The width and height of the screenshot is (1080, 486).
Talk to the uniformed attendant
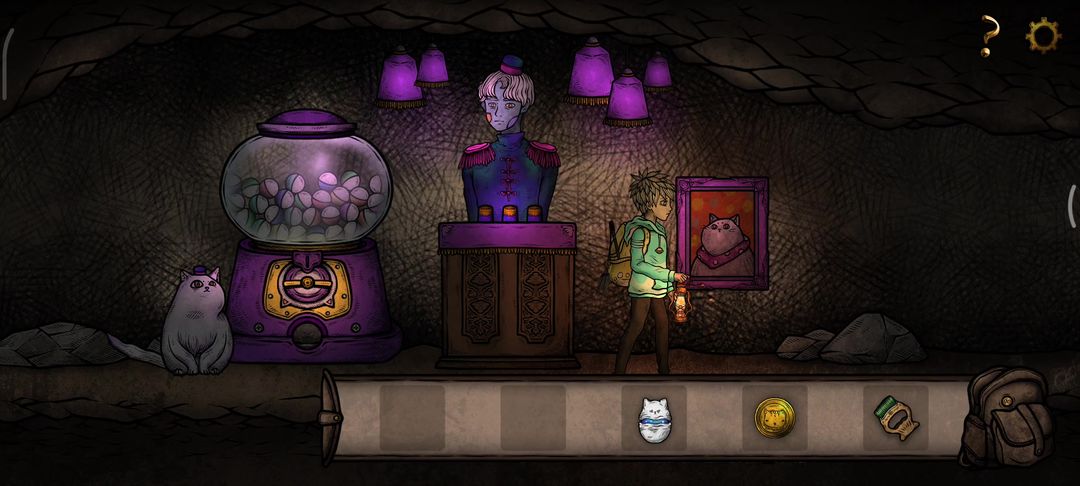507,145
